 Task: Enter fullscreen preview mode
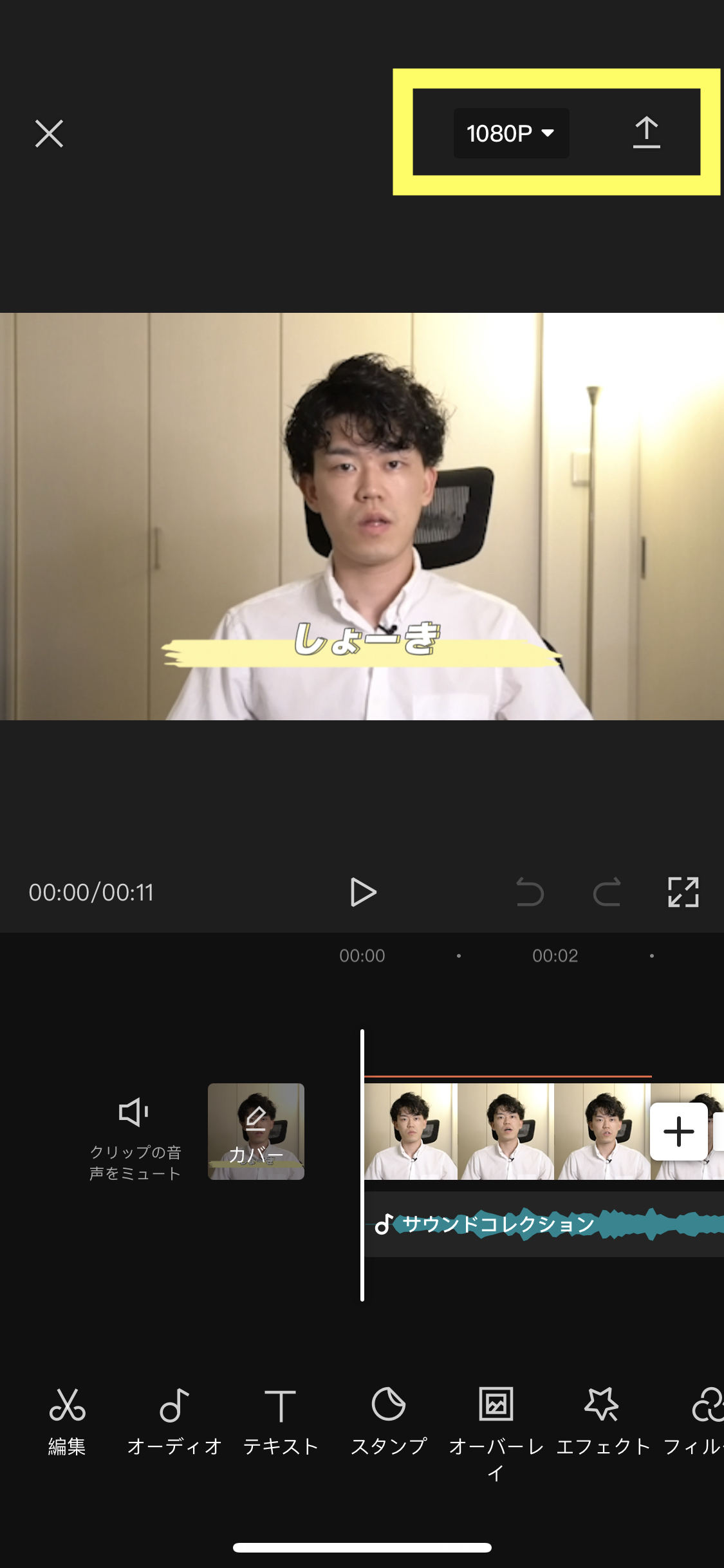(683, 892)
